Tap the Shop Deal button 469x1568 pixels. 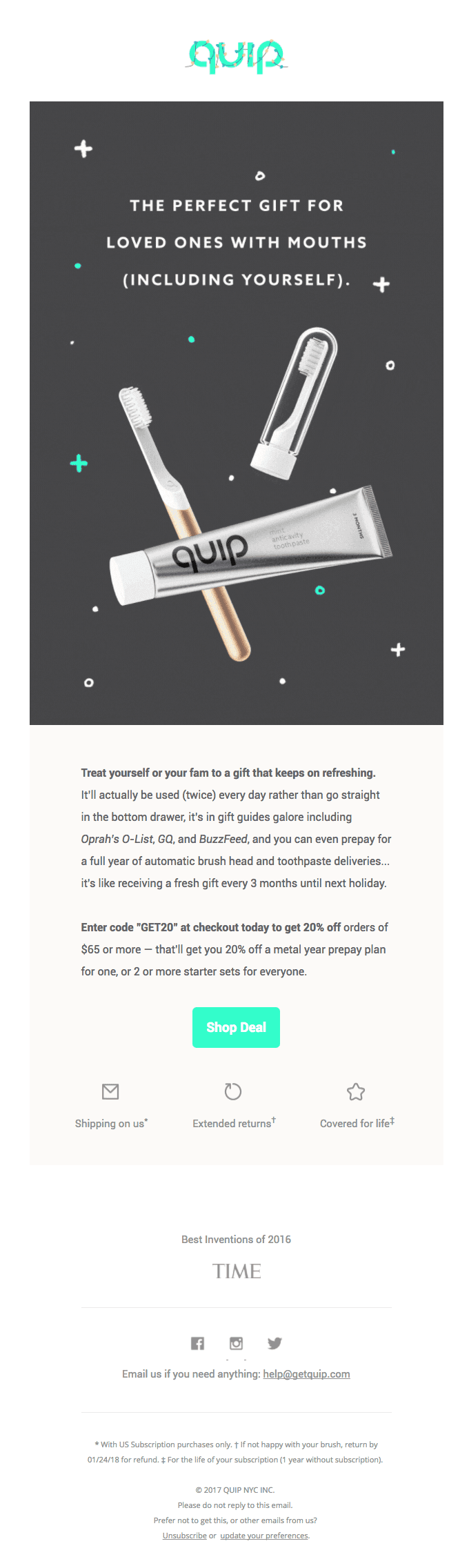[x=236, y=1027]
